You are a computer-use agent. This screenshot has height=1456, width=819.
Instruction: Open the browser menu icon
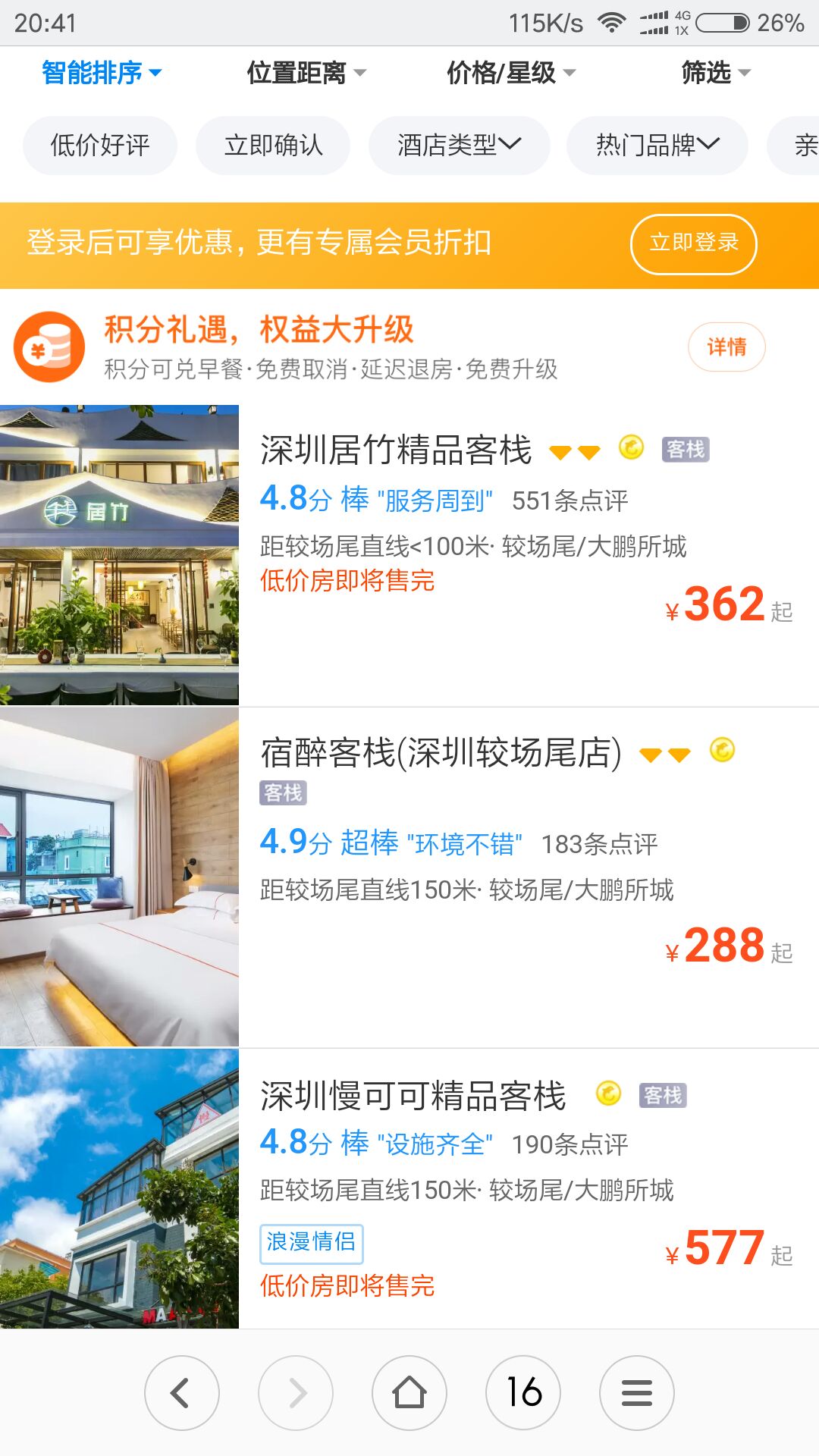pyautogui.click(x=637, y=1393)
